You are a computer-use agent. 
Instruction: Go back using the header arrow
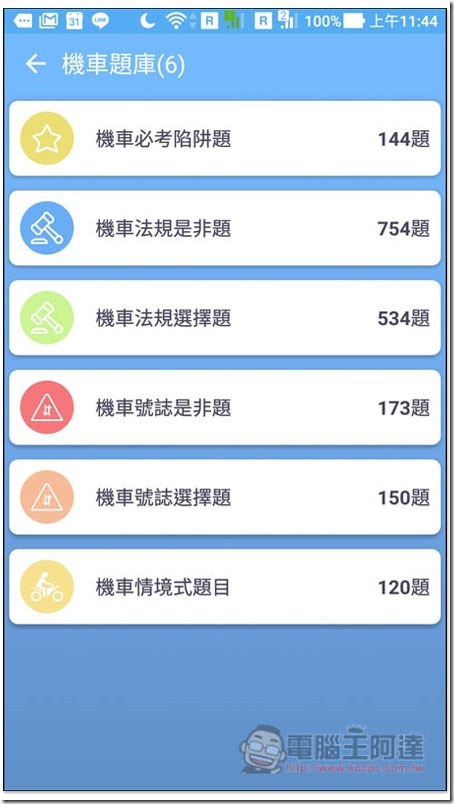click(x=35, y=65)
